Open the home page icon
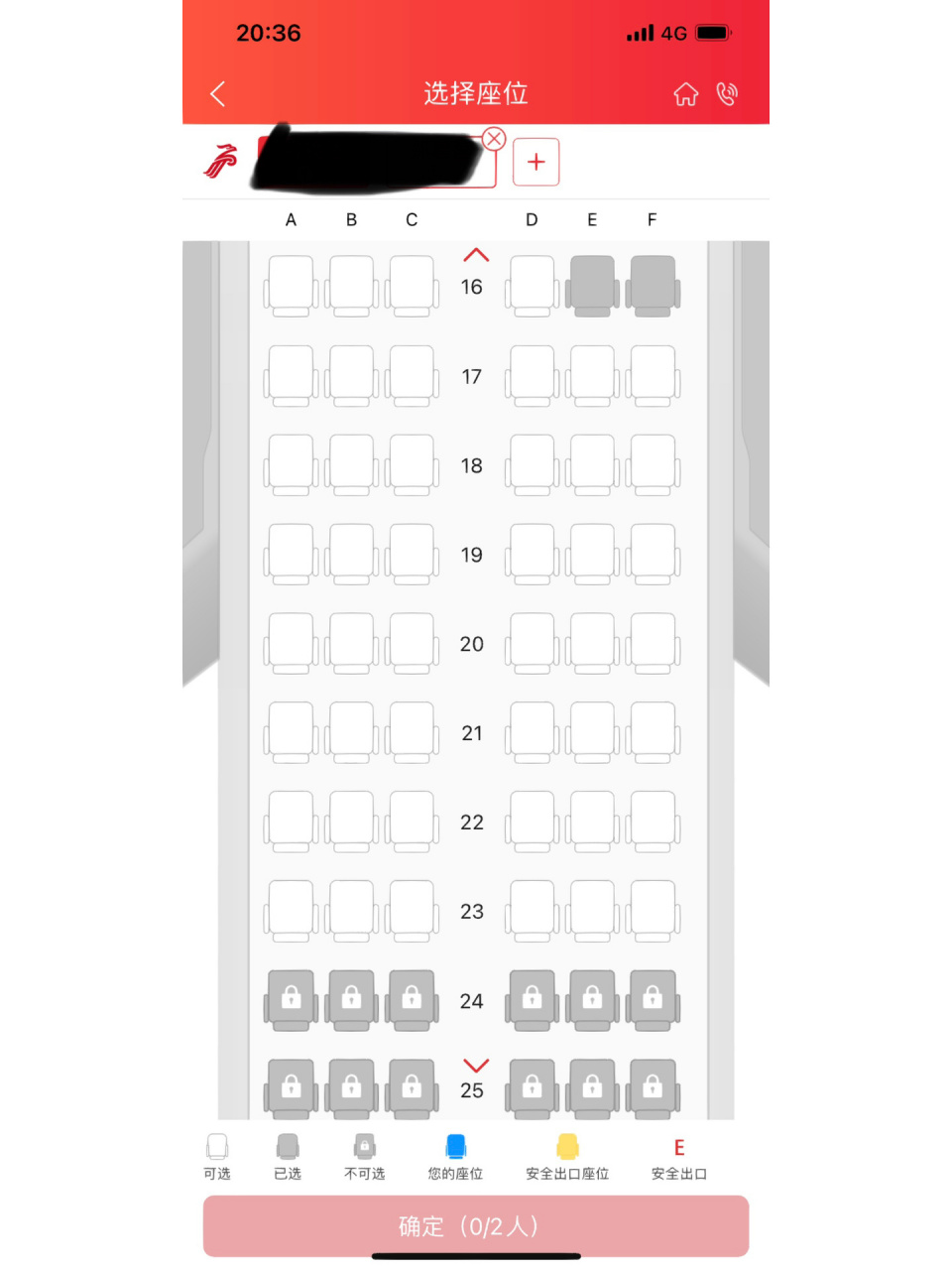The image size is (952, 1270). (685, 94)
